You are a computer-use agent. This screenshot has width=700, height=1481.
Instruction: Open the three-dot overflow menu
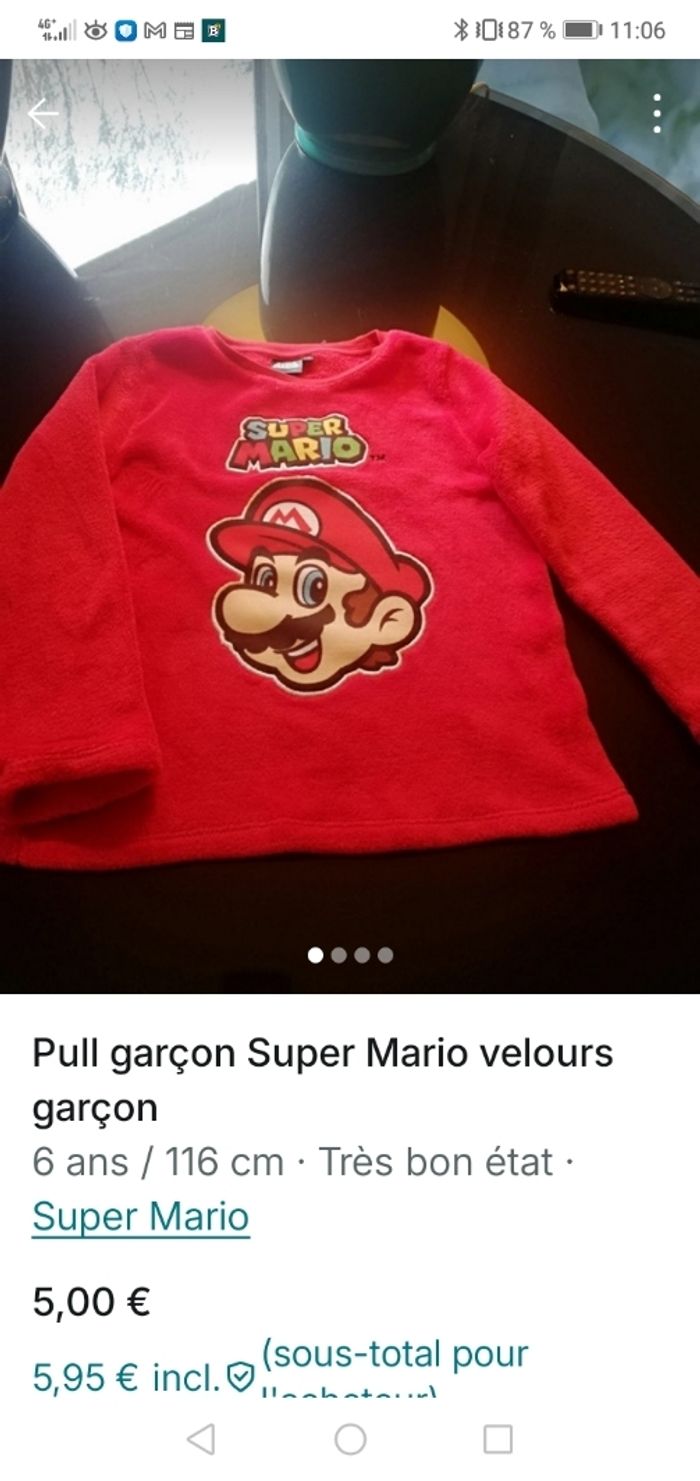[657, 114]
